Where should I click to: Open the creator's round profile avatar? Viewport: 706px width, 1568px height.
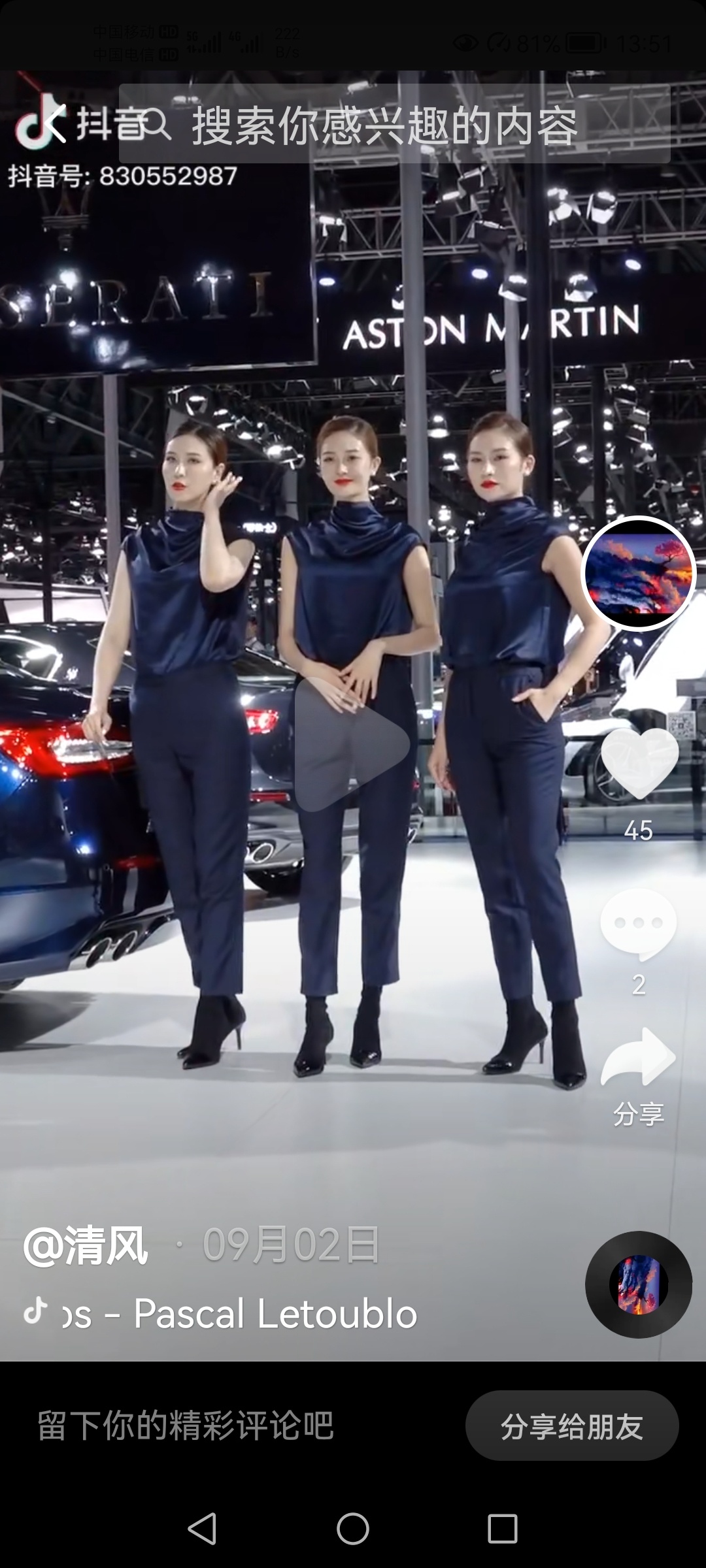point(638,574)
